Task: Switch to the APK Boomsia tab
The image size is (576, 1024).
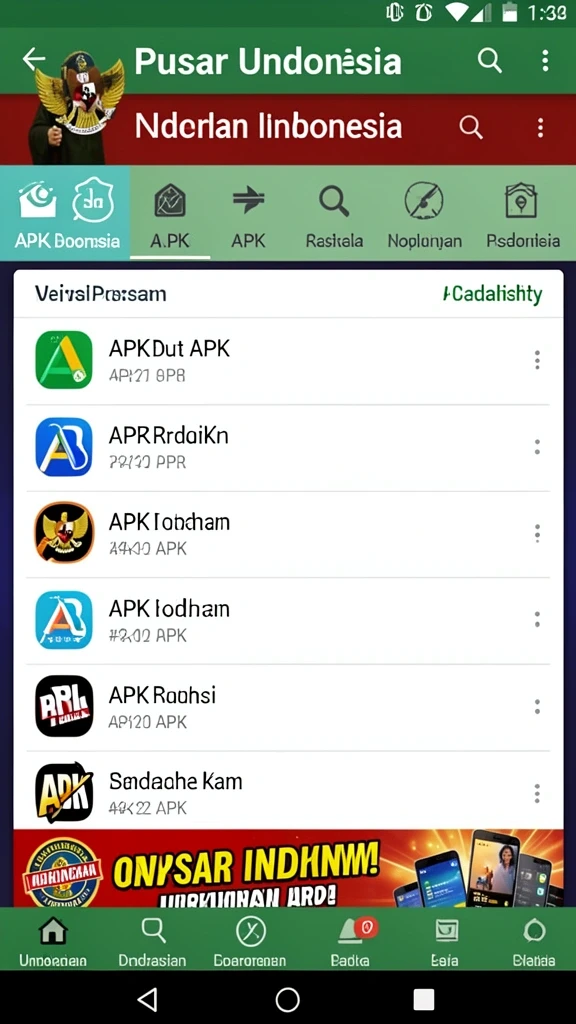Action: (x=65, y=213)
